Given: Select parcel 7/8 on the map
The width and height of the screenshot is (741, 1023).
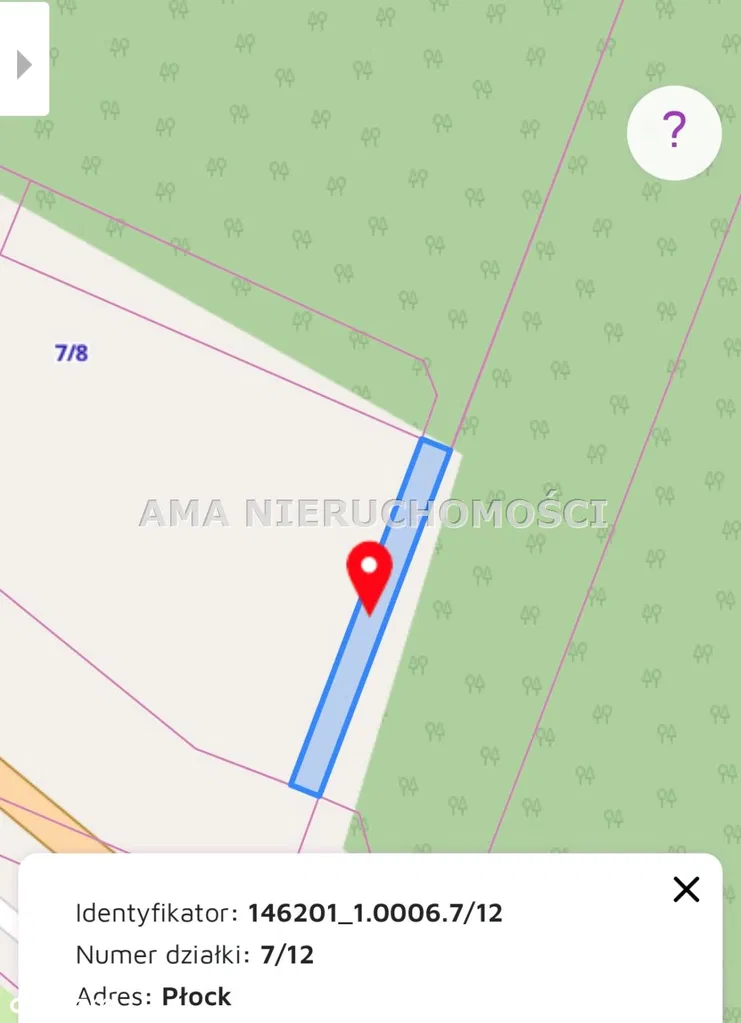Looking at the screenshot, I should [71, 352].
